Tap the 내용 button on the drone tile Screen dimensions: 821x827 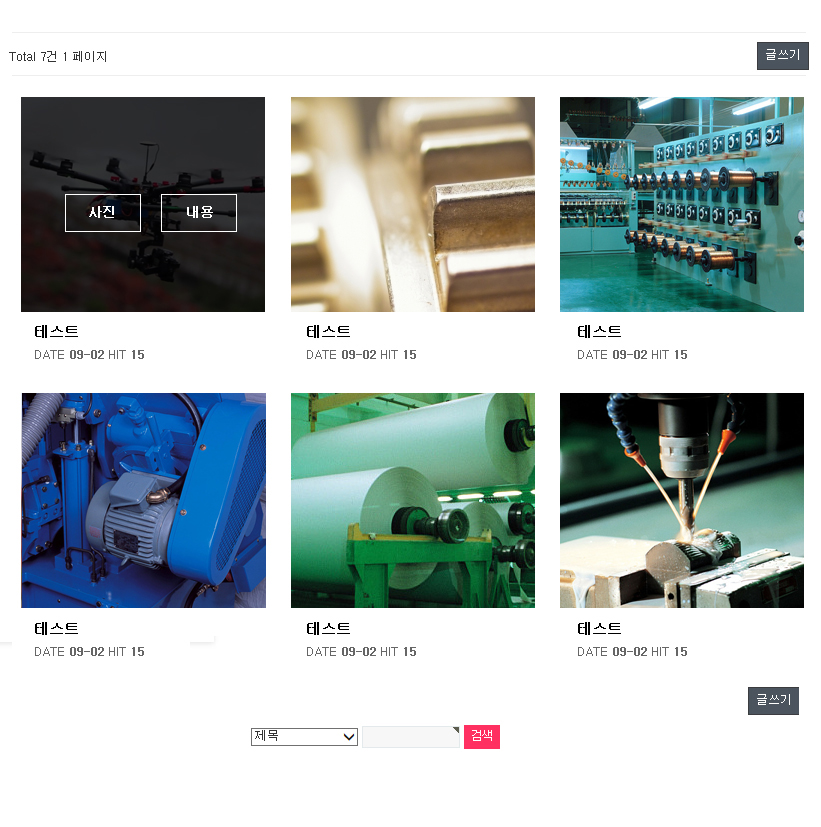pyautogui.click(x=199, y=213)
